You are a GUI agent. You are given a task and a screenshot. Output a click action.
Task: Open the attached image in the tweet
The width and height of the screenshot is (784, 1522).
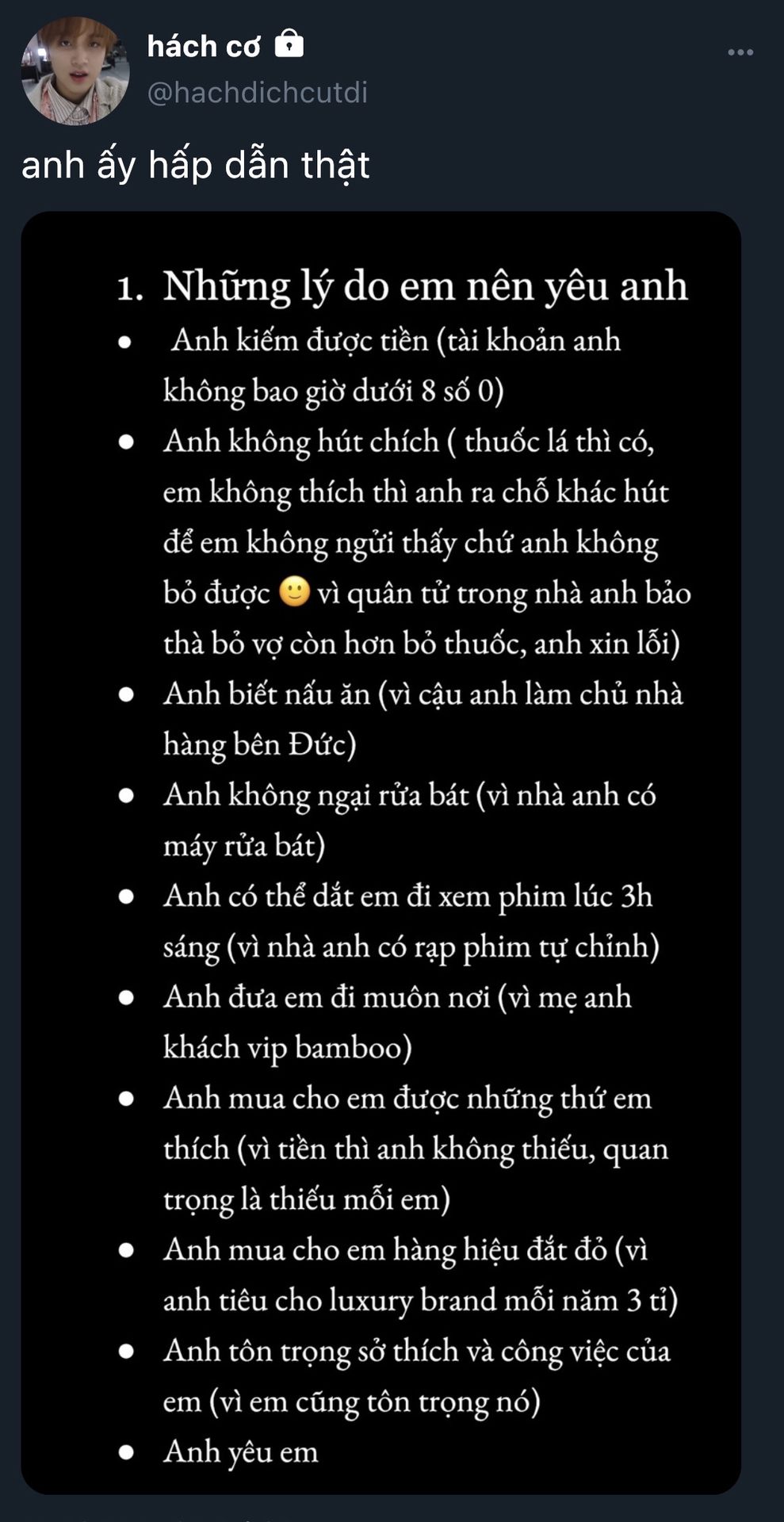coord(381,852)
